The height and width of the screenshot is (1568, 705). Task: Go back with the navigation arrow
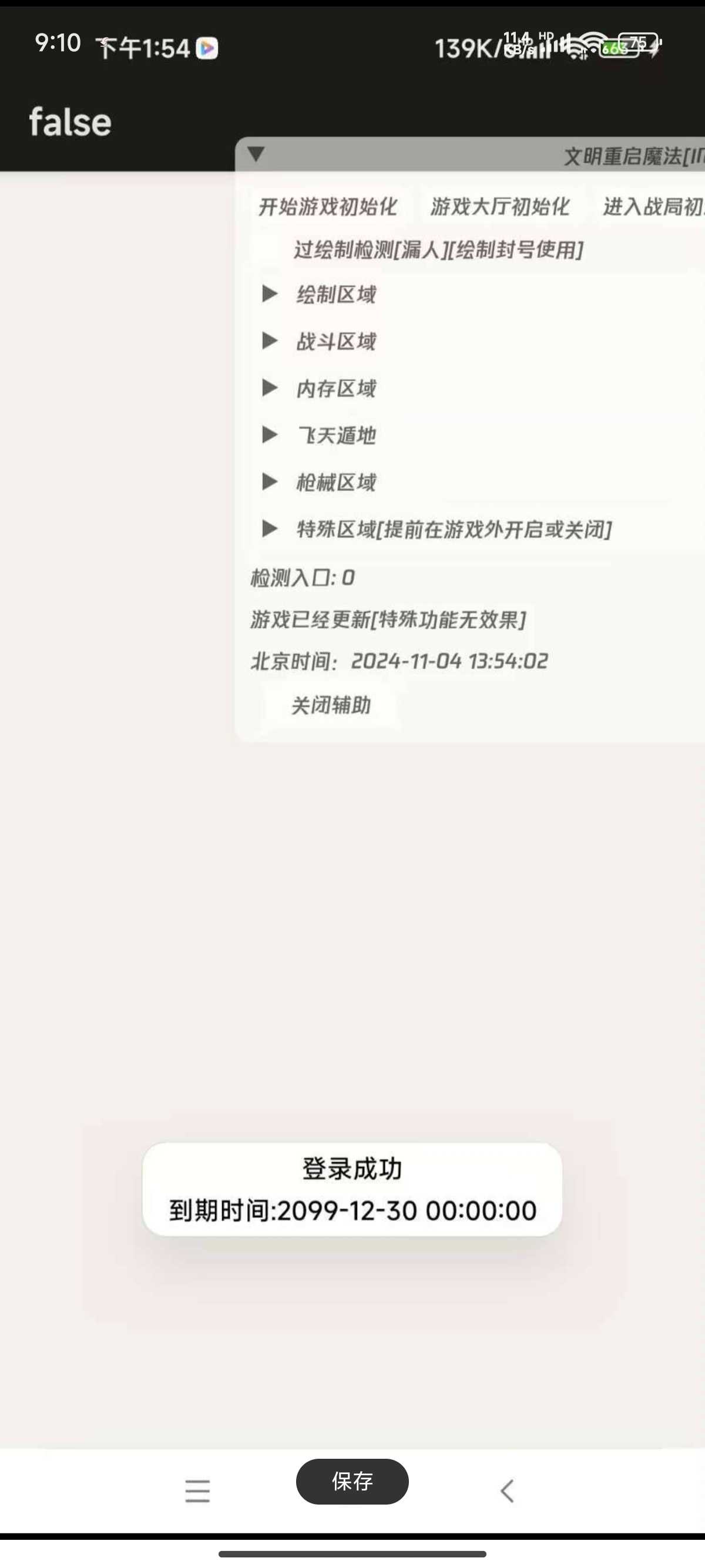click(x=507, y=1490)
